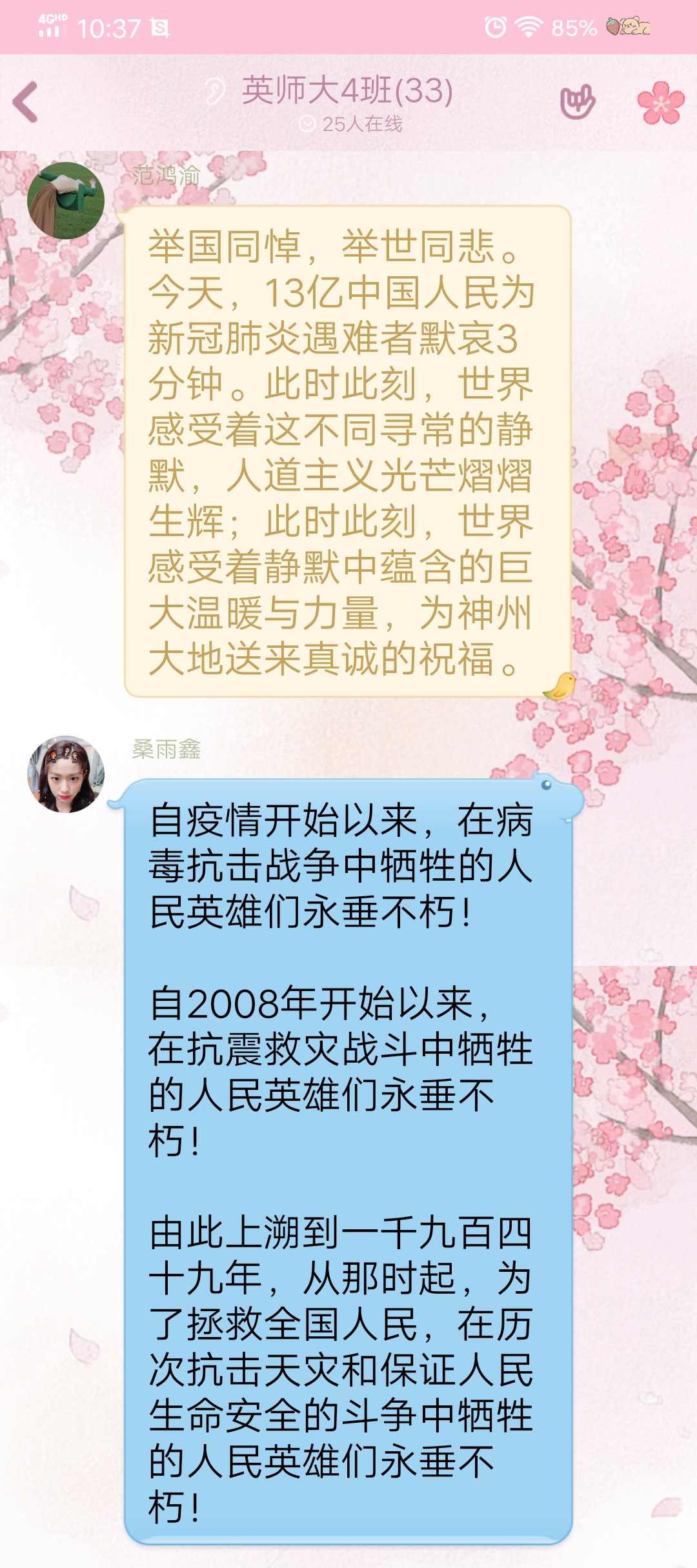Open 范鸿渝's profile avatar

(x=66, y=201)
